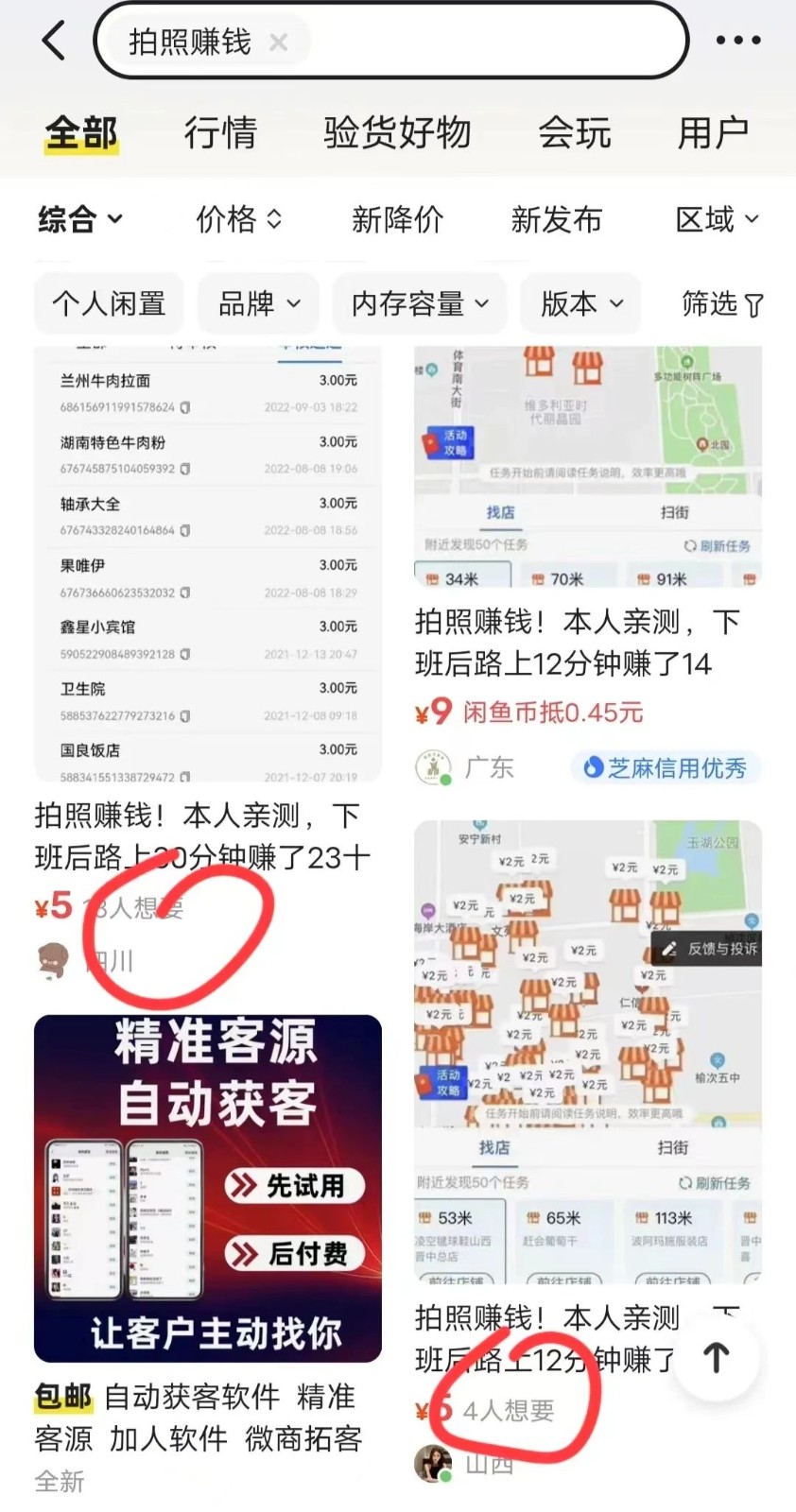Switch to the 行情 tab
796x1512 pixels.
pyautogui.click(x=220, y=133)
